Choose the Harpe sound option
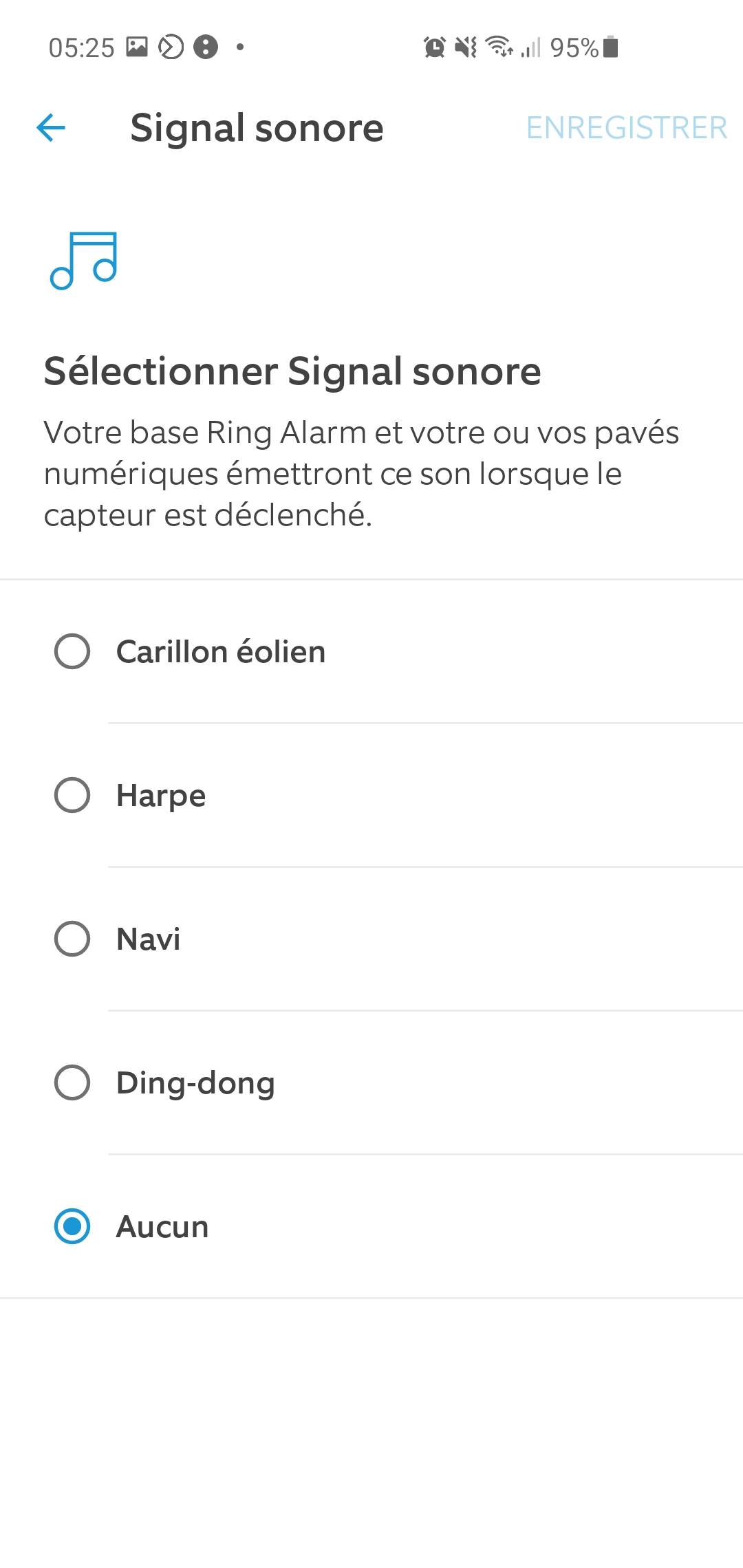The width and height of the screenshot is (743, 1568). (371, 796)
